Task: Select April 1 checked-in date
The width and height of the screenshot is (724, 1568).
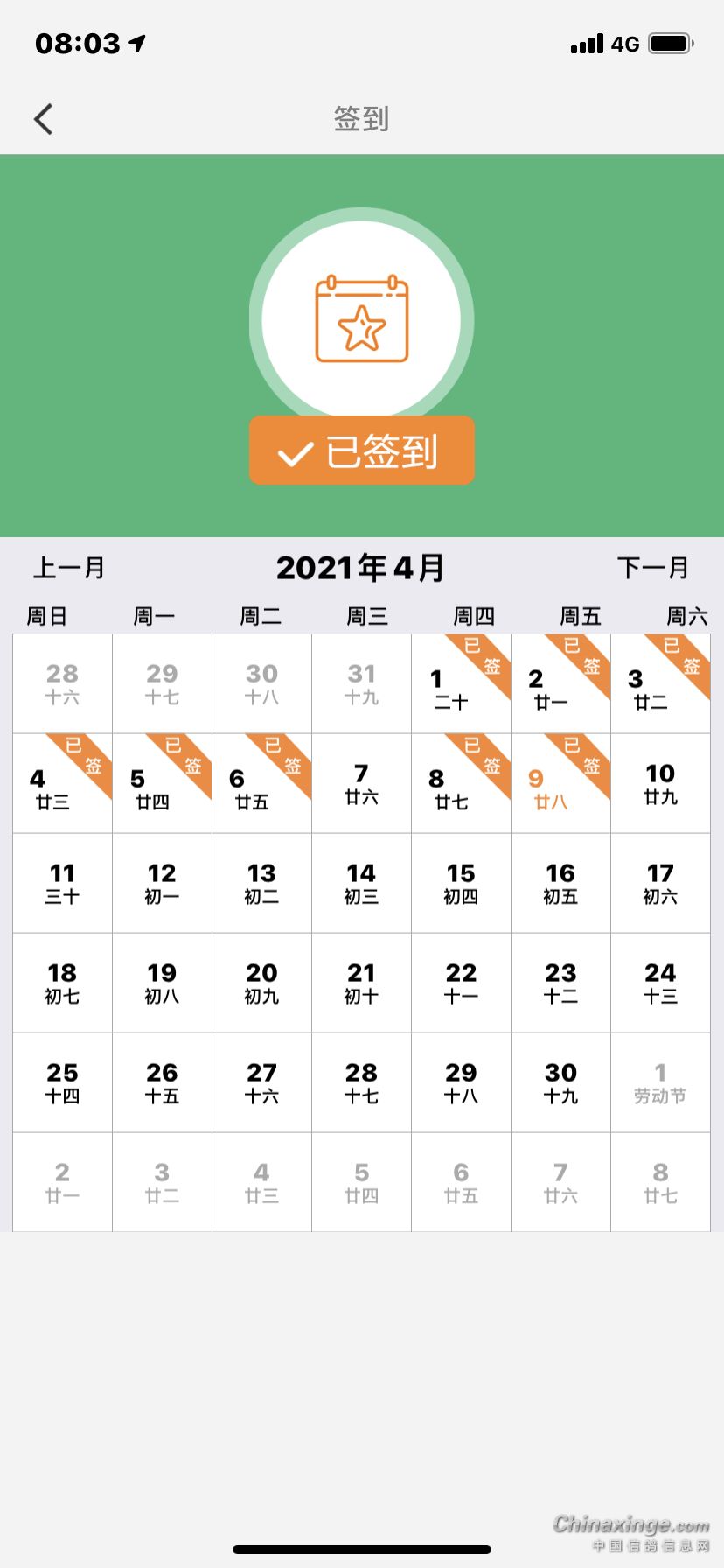Action: [461, 683]
